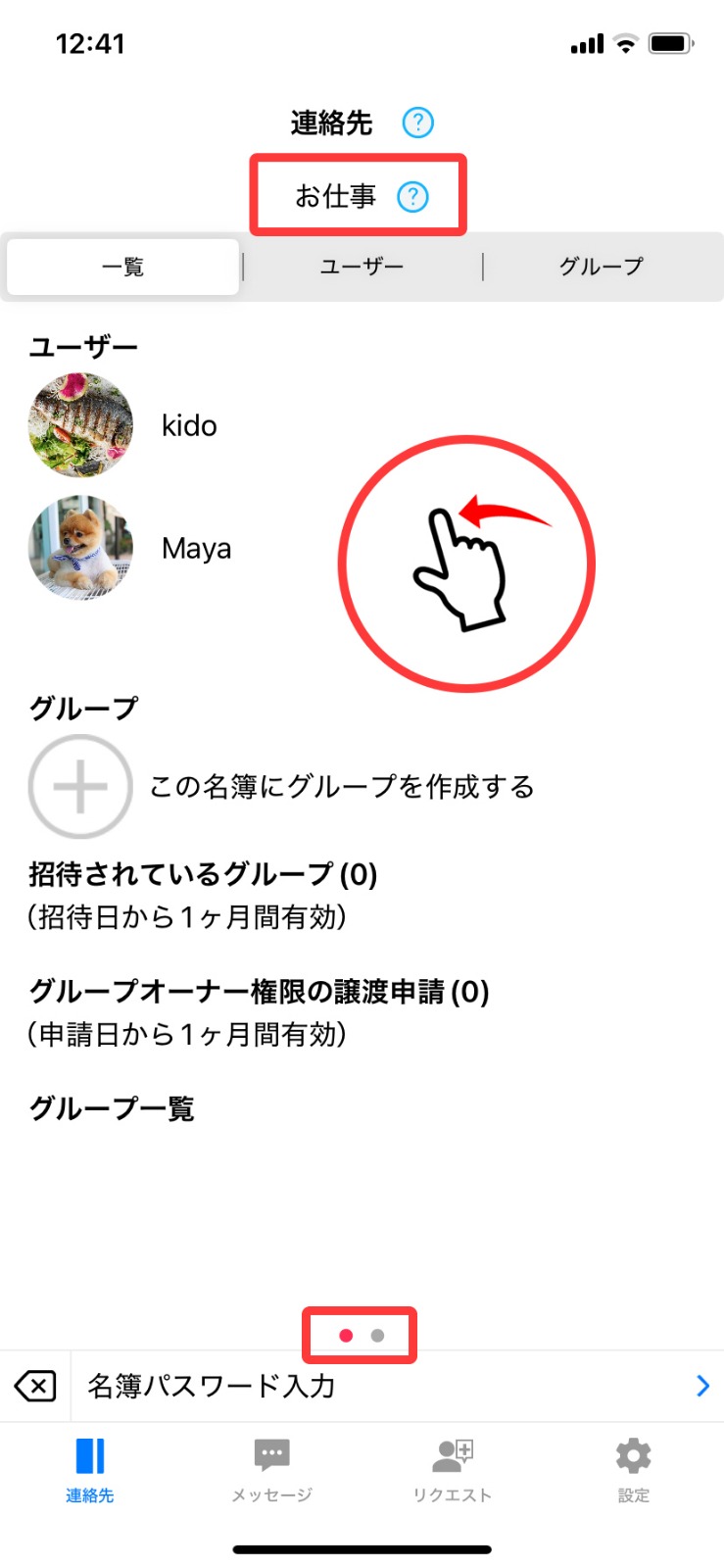
Task: Open the help icon beside 連絡先
Action: pyautogui.click(x=417, y=122)
